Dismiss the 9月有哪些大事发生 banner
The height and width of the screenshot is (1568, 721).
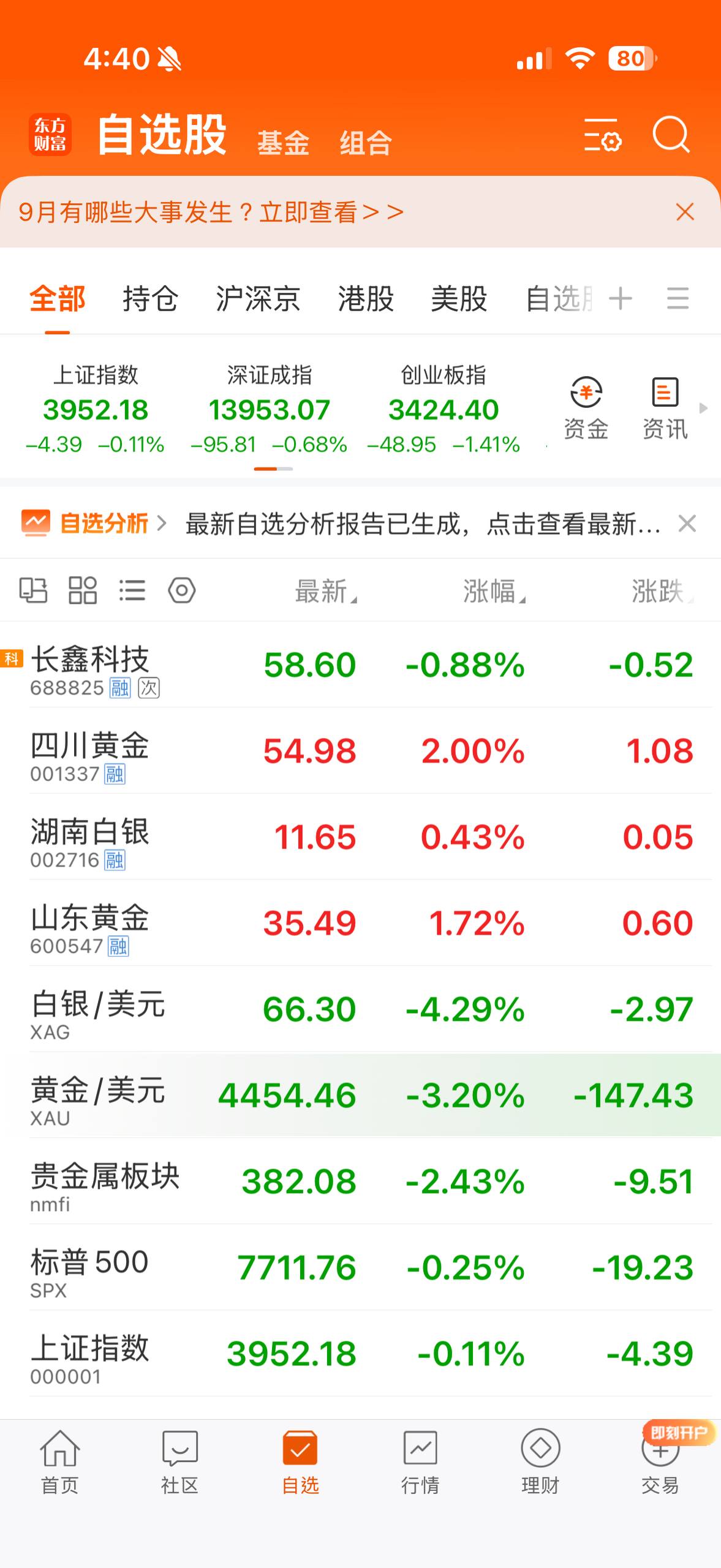coord(685,212)
